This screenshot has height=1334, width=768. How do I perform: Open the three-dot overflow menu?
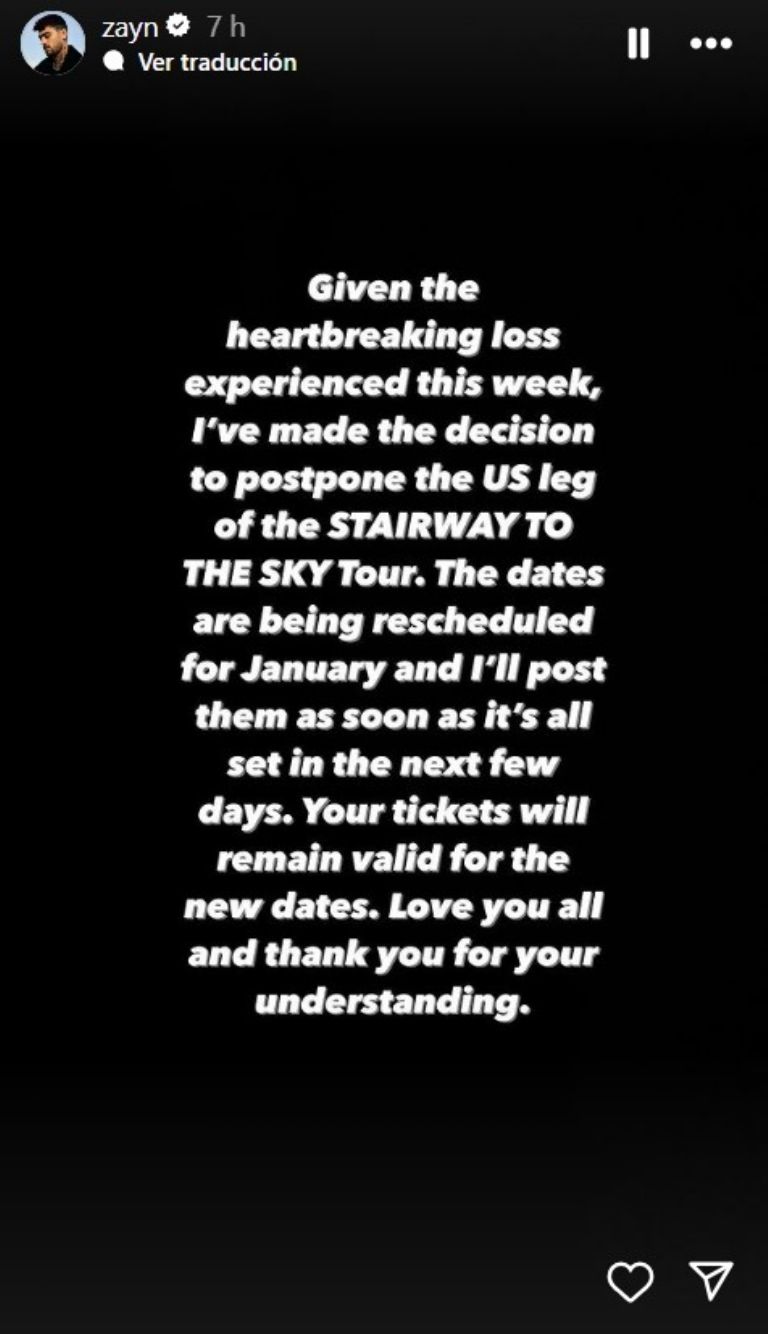[711, 44]
